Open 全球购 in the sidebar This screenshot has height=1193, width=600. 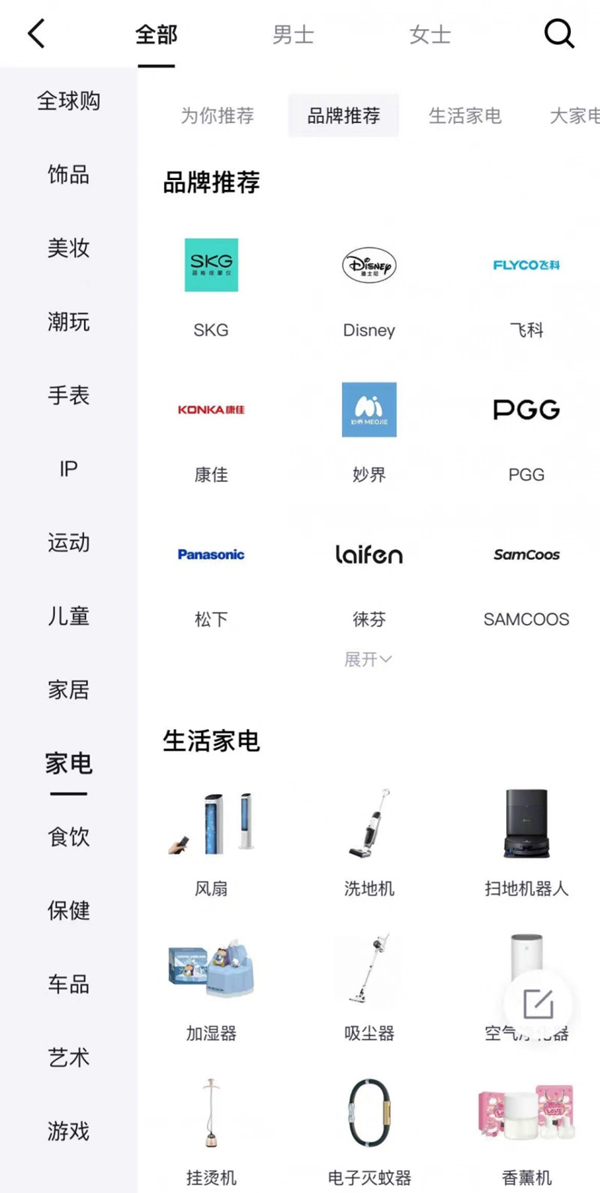(68, 100)
